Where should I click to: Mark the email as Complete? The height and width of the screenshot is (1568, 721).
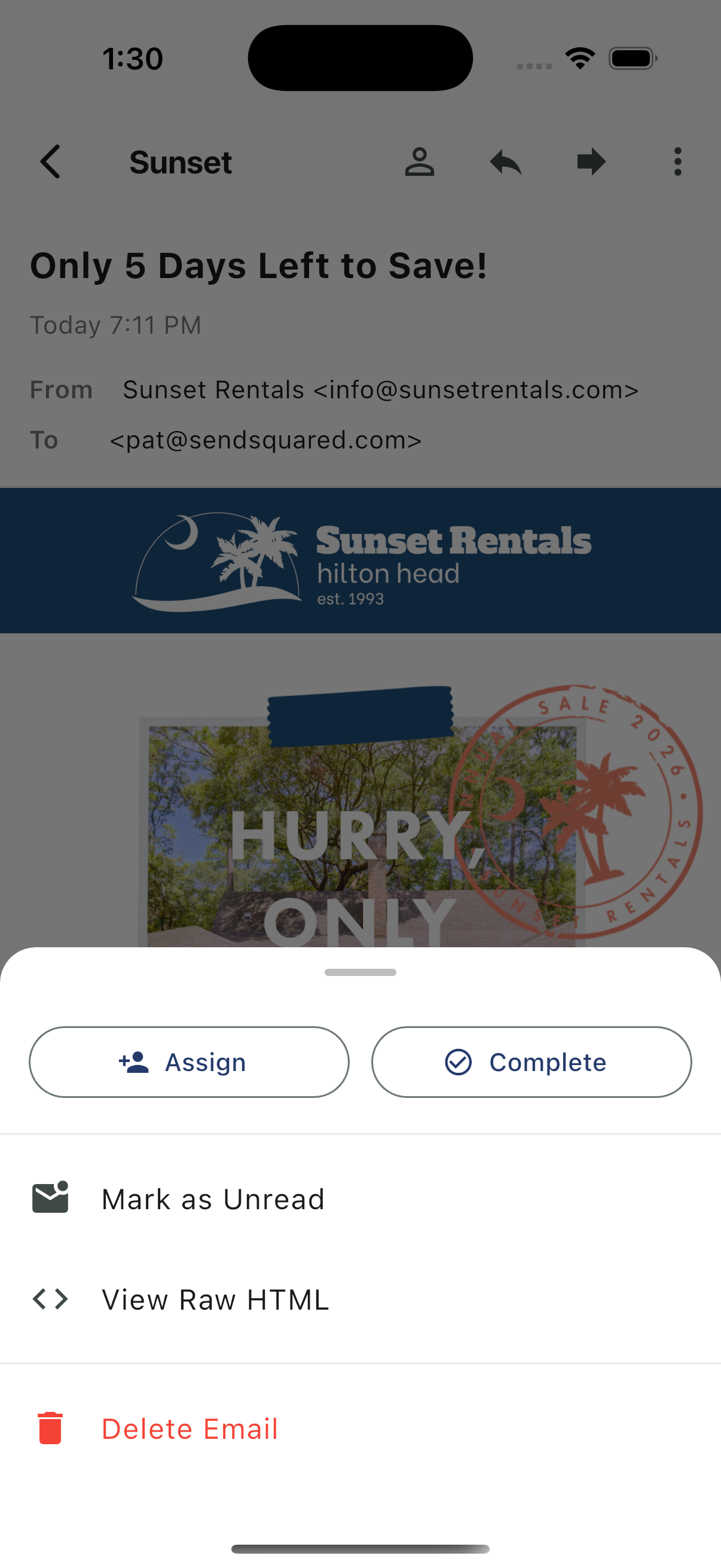tap(531, 1062)
